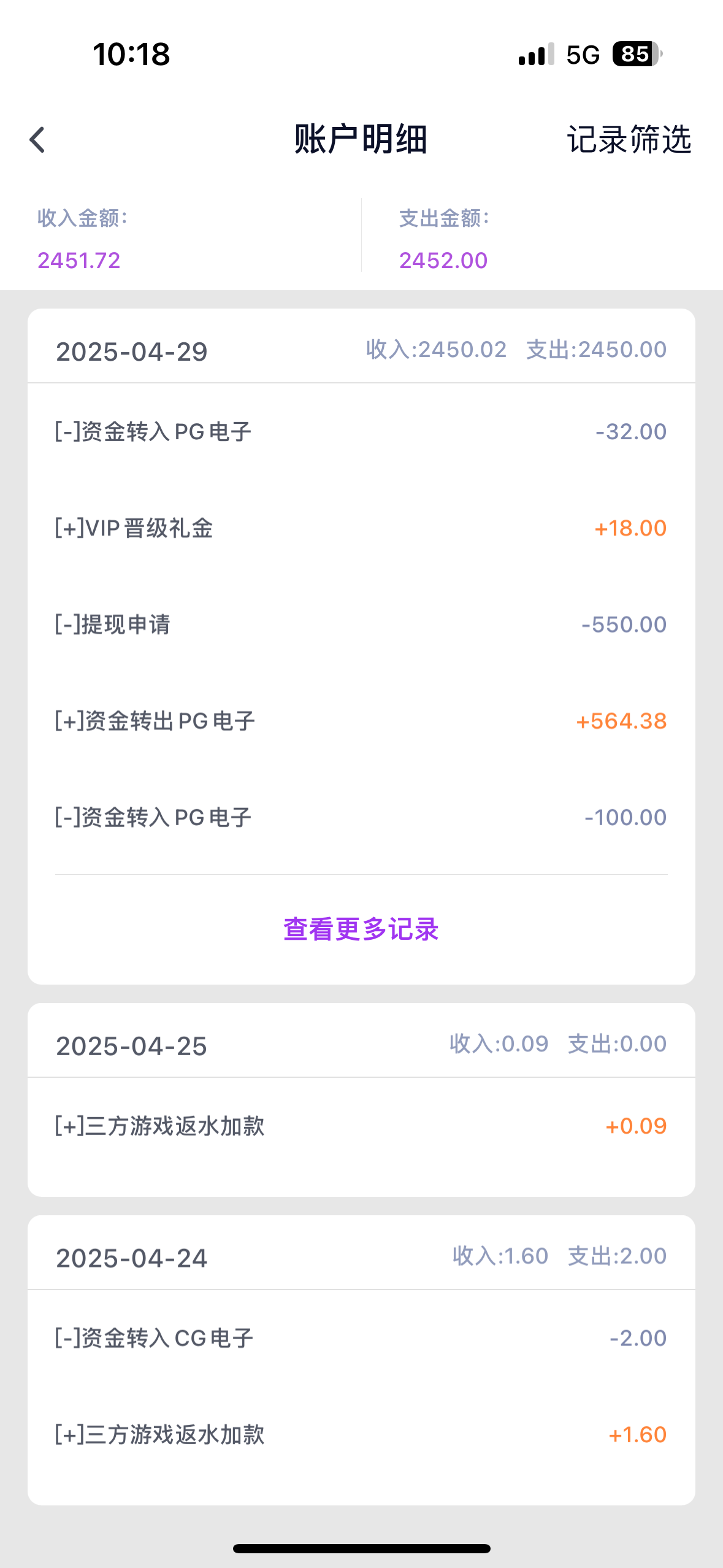Tap the cellular signal bars icon
This screenshot has width=723, height=1568.
[537, 55]
